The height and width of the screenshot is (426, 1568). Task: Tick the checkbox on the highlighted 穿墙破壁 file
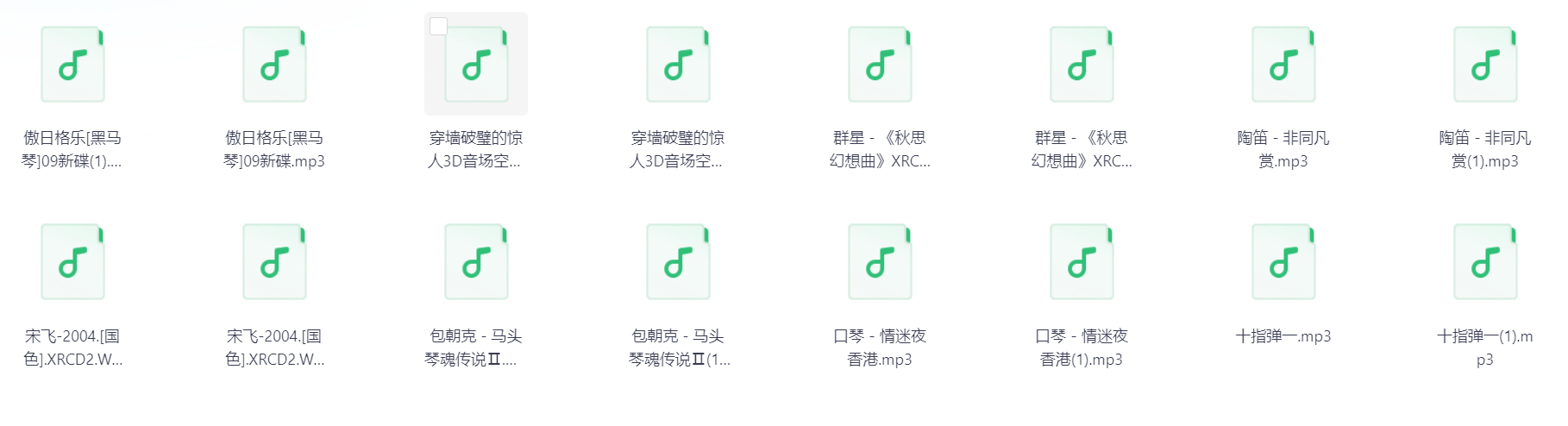438,27
